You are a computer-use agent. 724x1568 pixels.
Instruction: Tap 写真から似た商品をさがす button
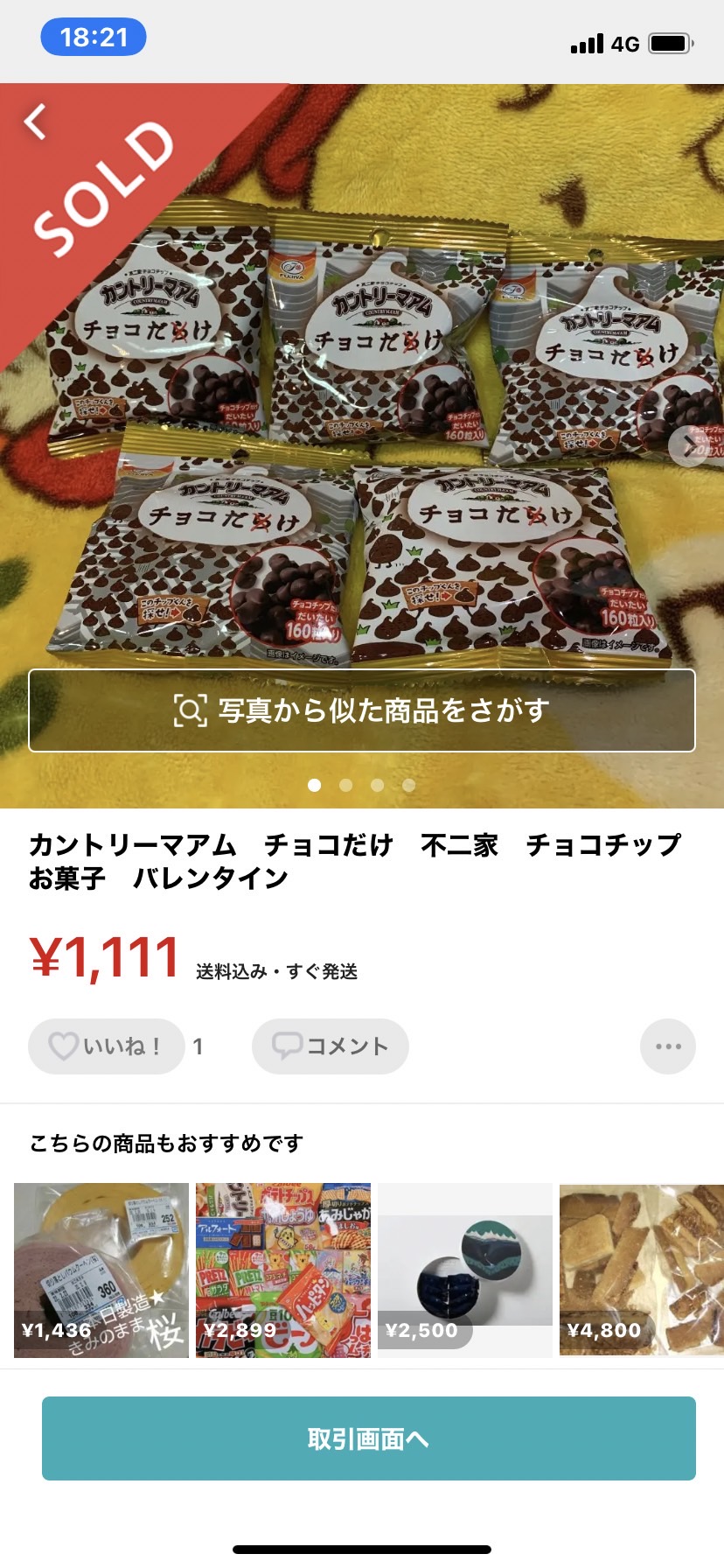click(362, 710)
